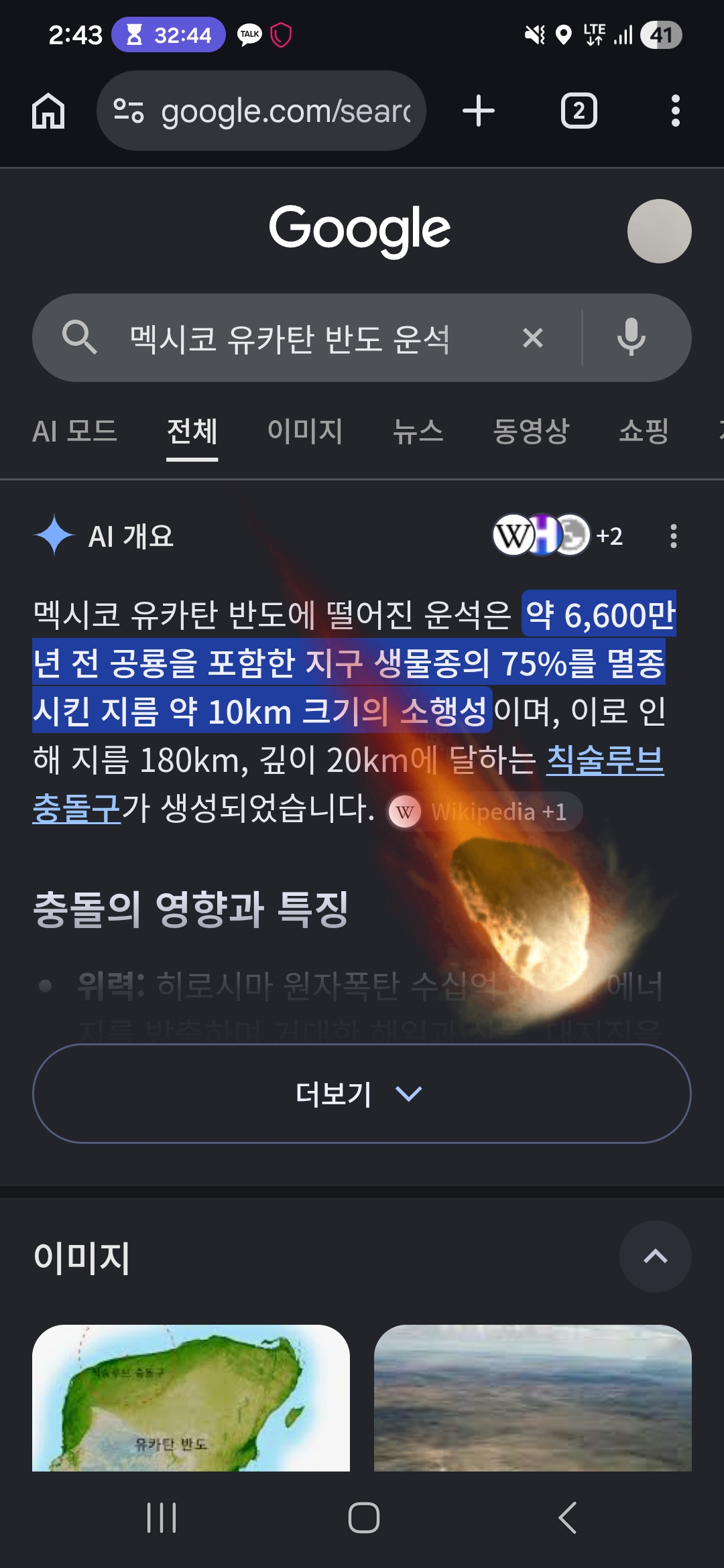Start voice search with the microphone

tap(631, 338)
